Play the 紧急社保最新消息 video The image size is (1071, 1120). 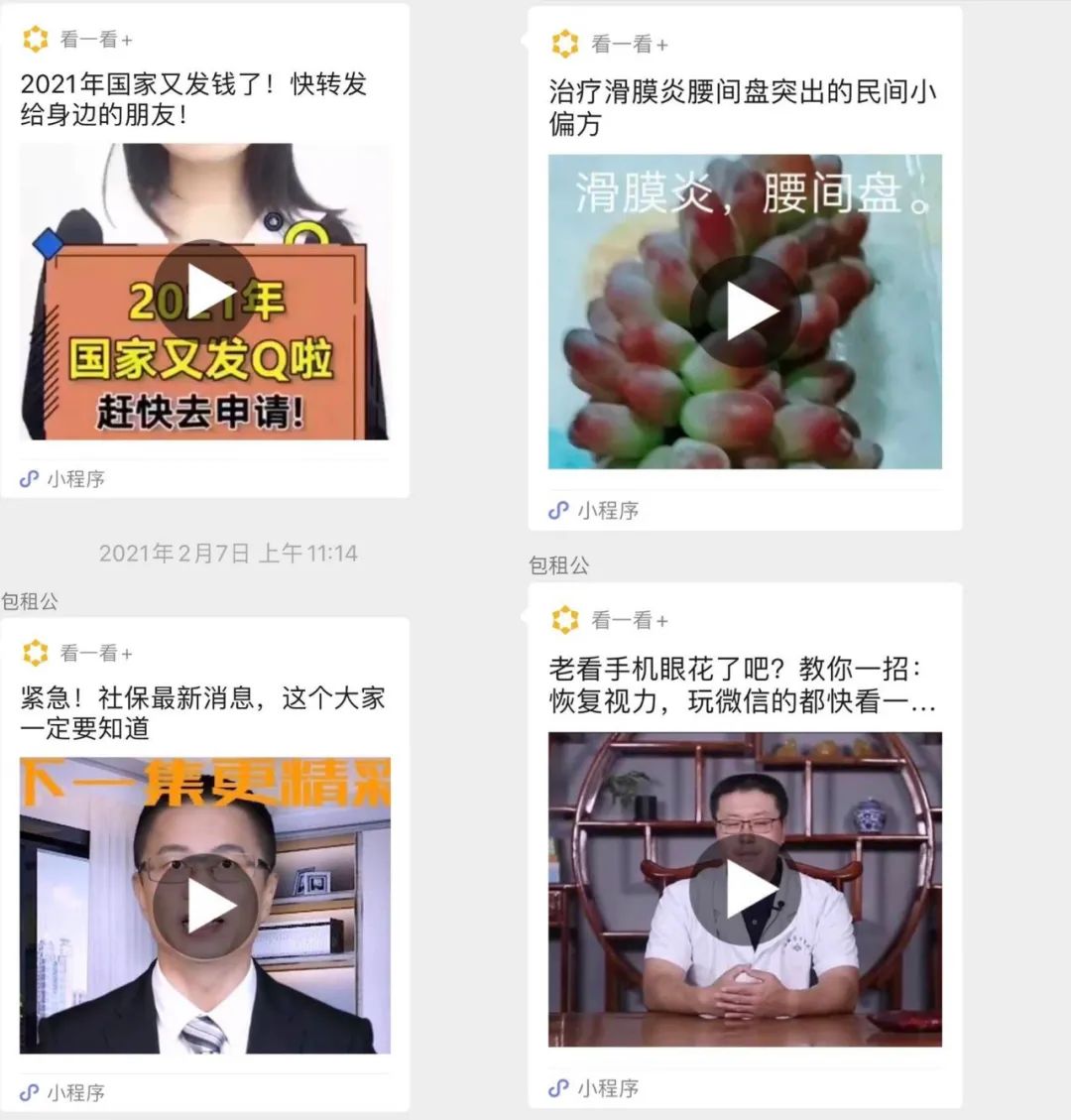[x=205, y=905]
